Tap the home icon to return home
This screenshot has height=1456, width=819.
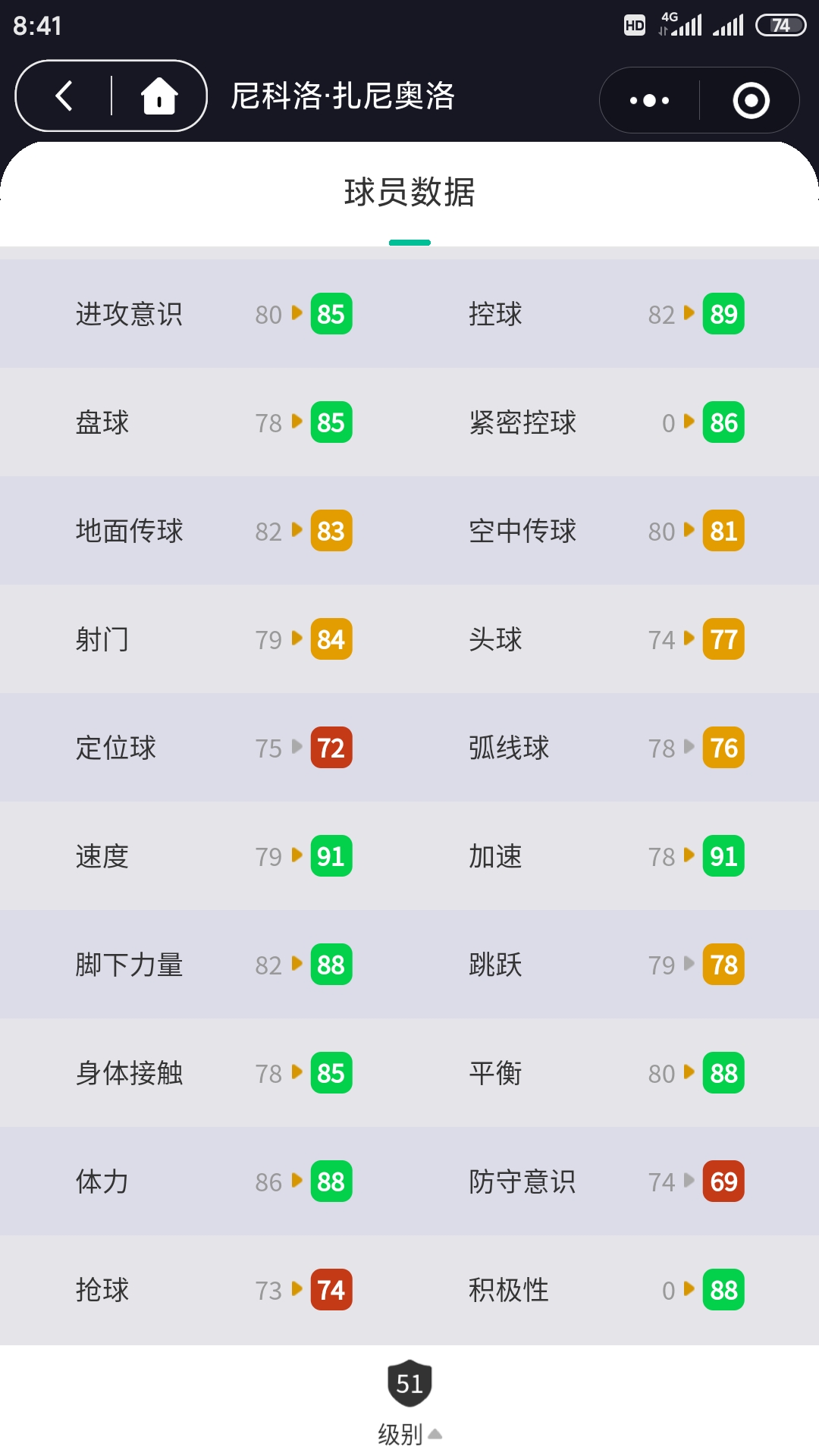tap(159, 96)
